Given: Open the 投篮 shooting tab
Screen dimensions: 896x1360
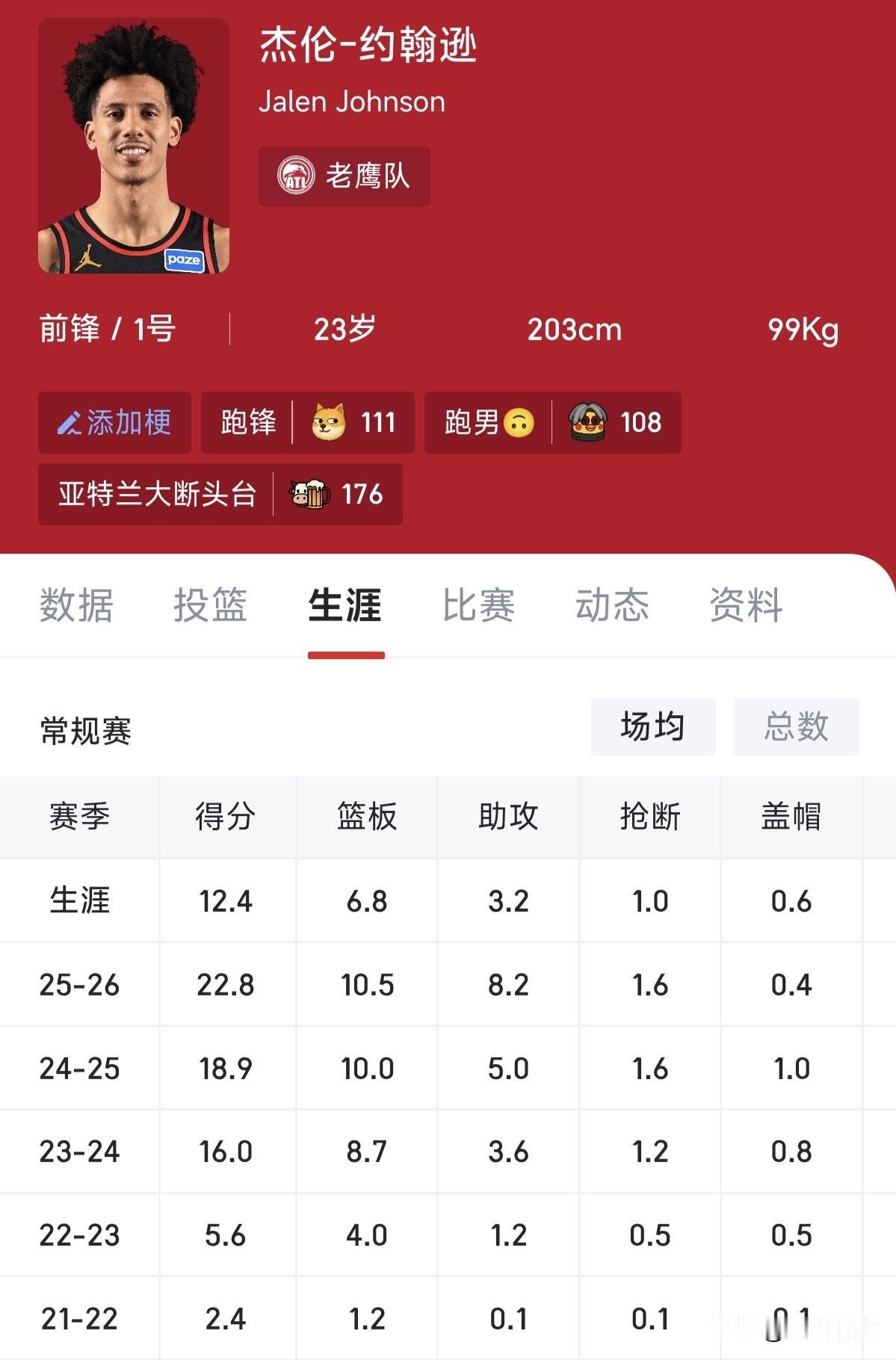Looking at the screenshot, I should click(211, 607).
